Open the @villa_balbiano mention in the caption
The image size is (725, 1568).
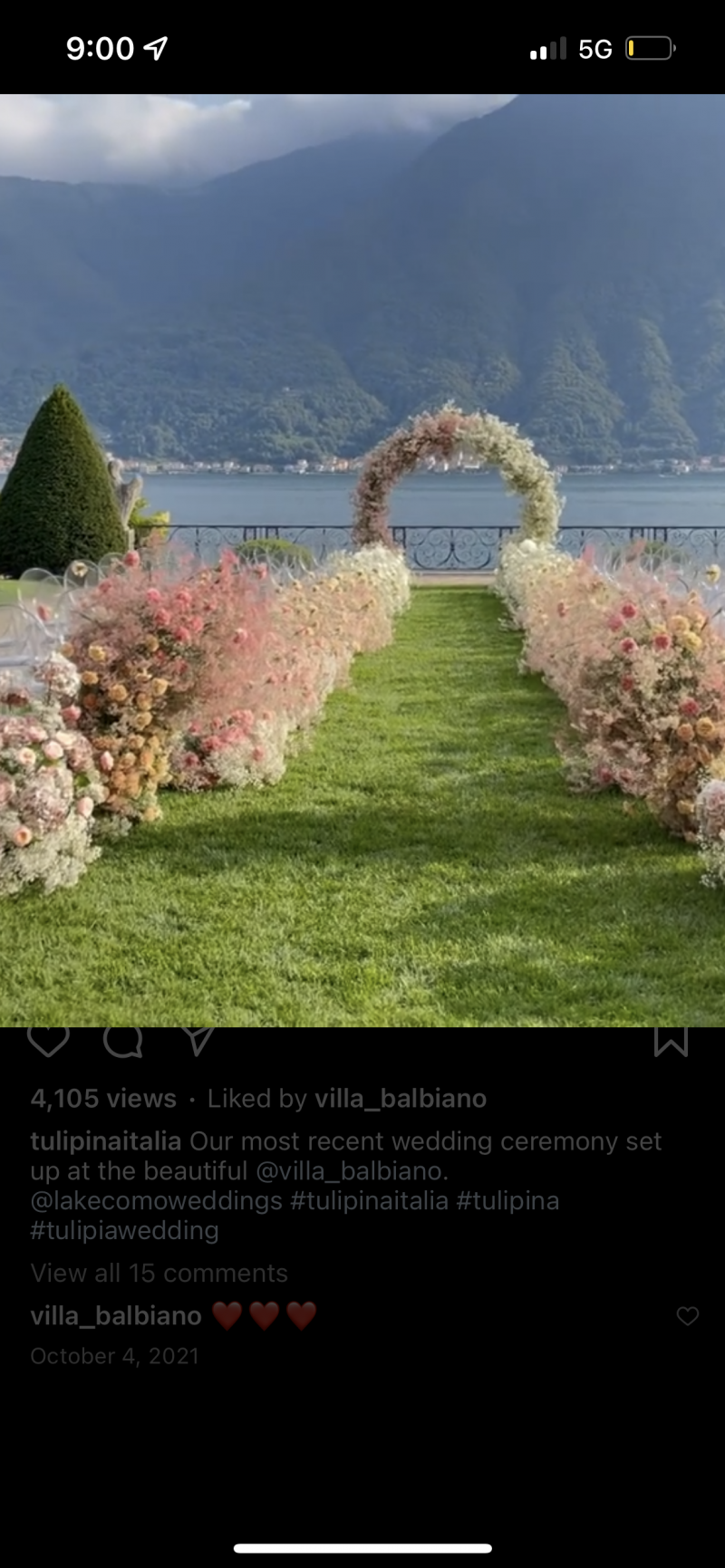[352, 1171]
